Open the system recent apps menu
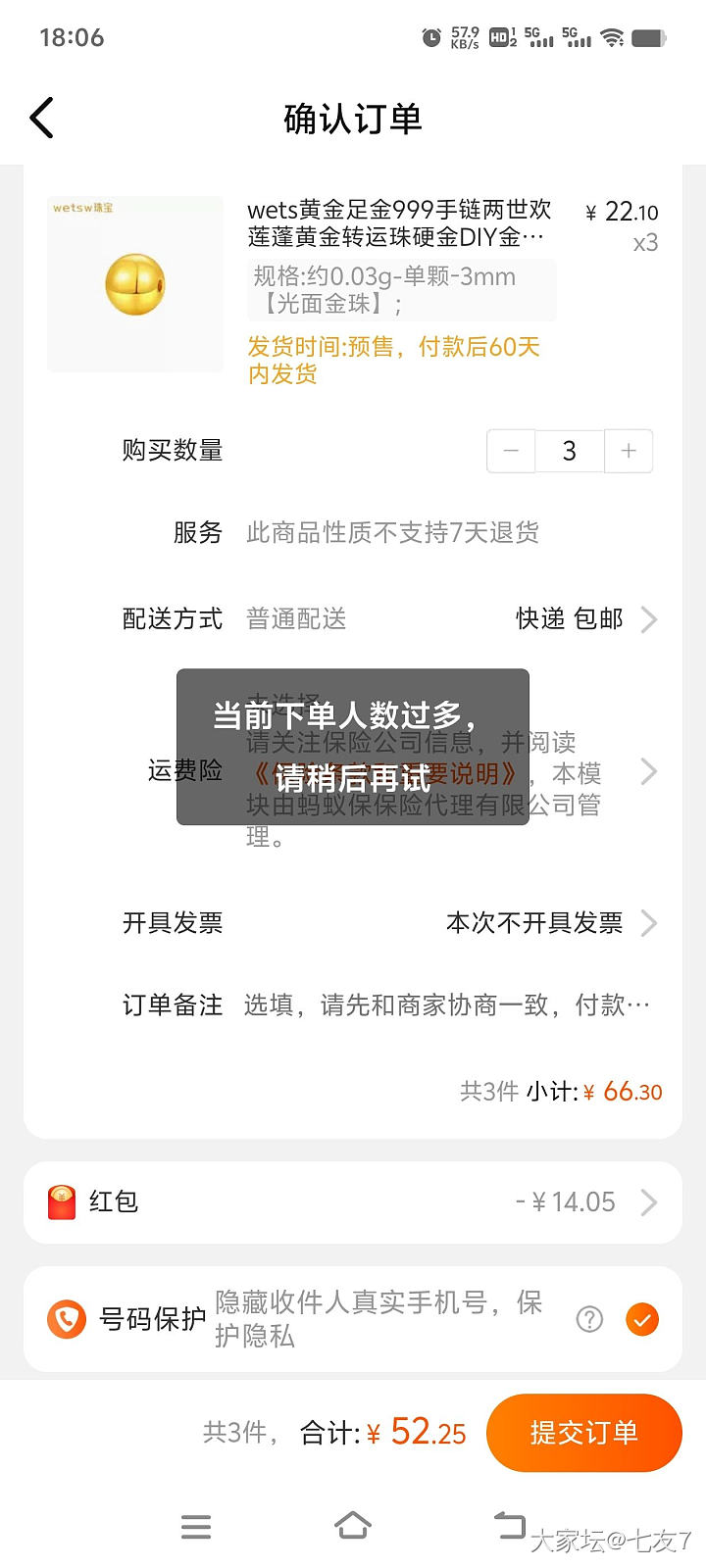The height and width of the screenshot is (1568, 706). pos(196,1526)
